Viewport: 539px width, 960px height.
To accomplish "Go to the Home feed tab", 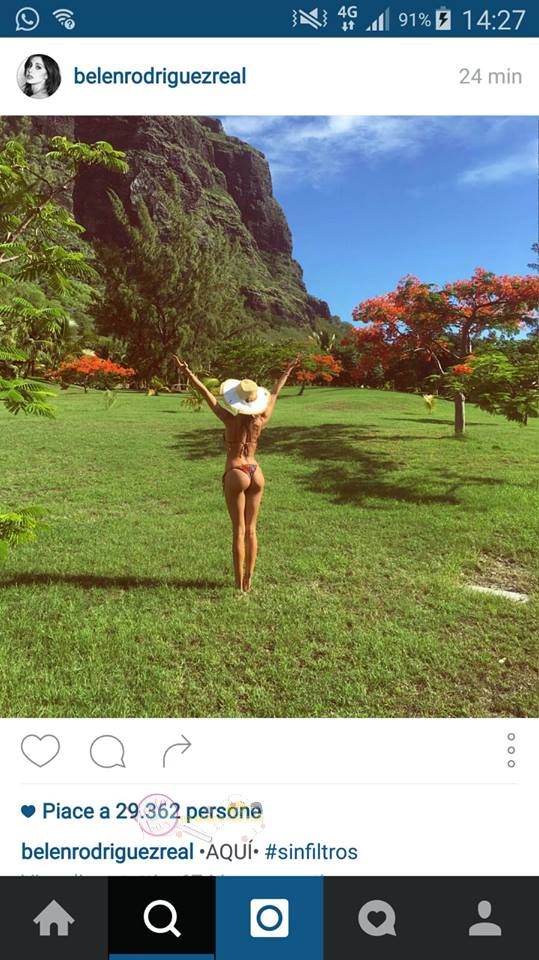I will (54, 918).
